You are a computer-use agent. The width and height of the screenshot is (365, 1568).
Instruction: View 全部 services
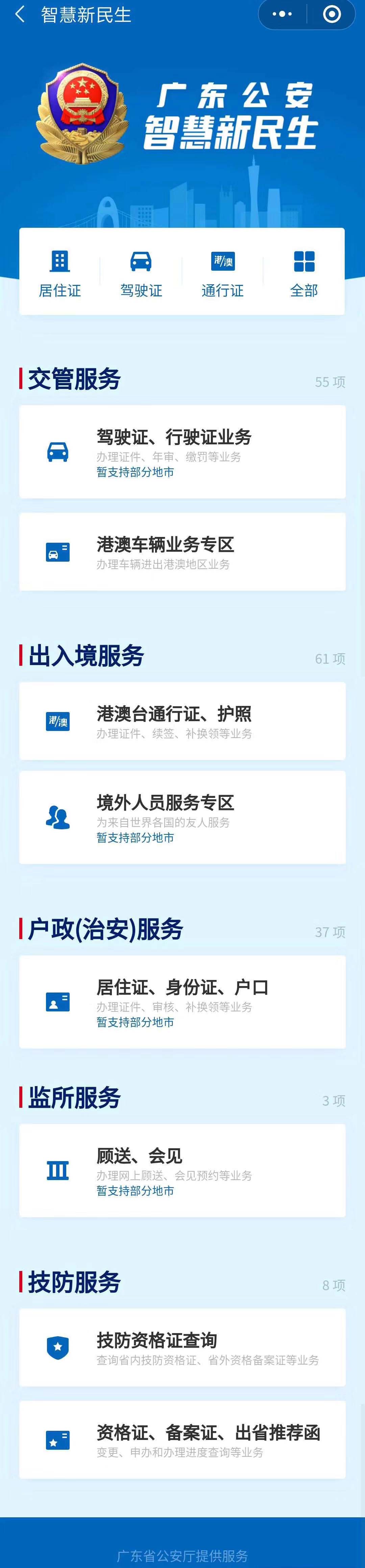303,273
